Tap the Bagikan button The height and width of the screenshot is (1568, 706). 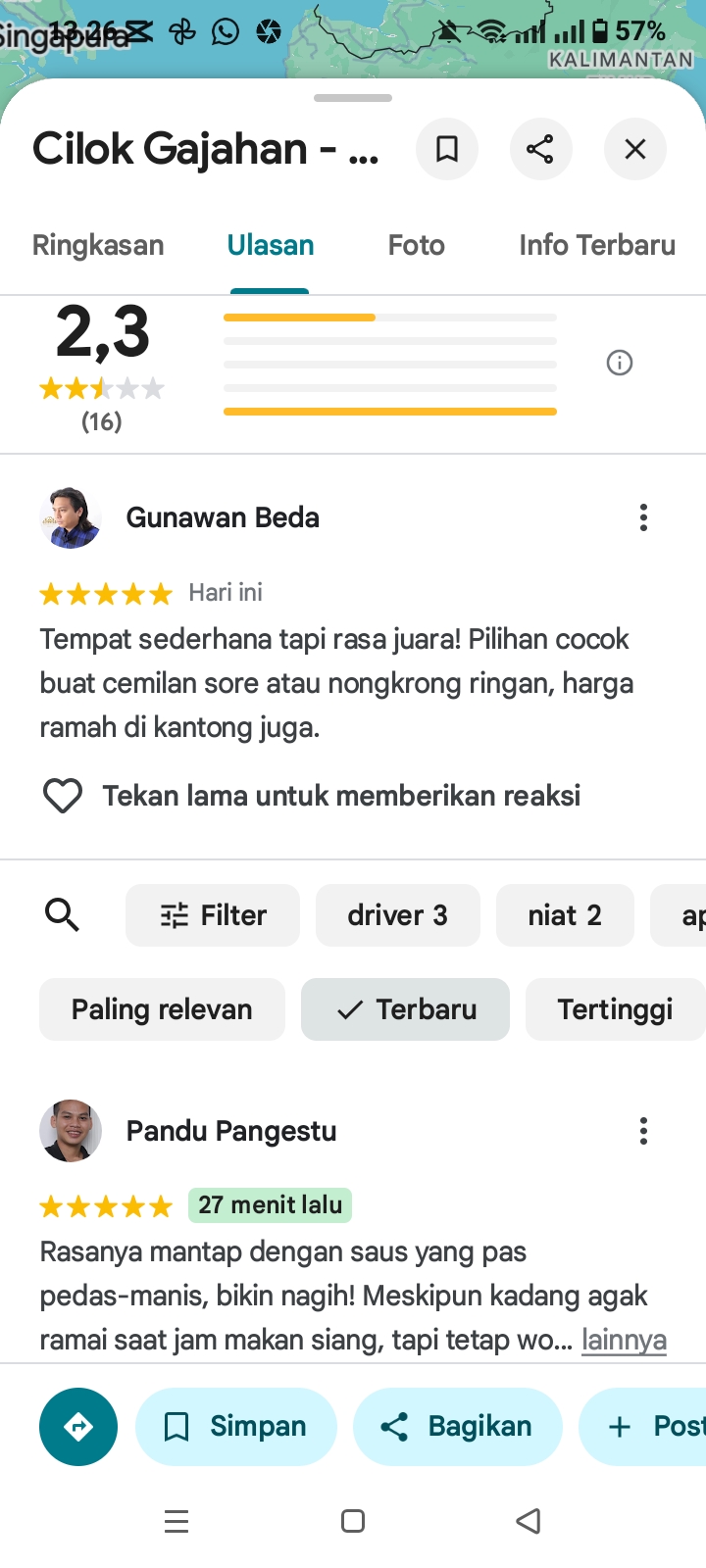pos(458,1427)
